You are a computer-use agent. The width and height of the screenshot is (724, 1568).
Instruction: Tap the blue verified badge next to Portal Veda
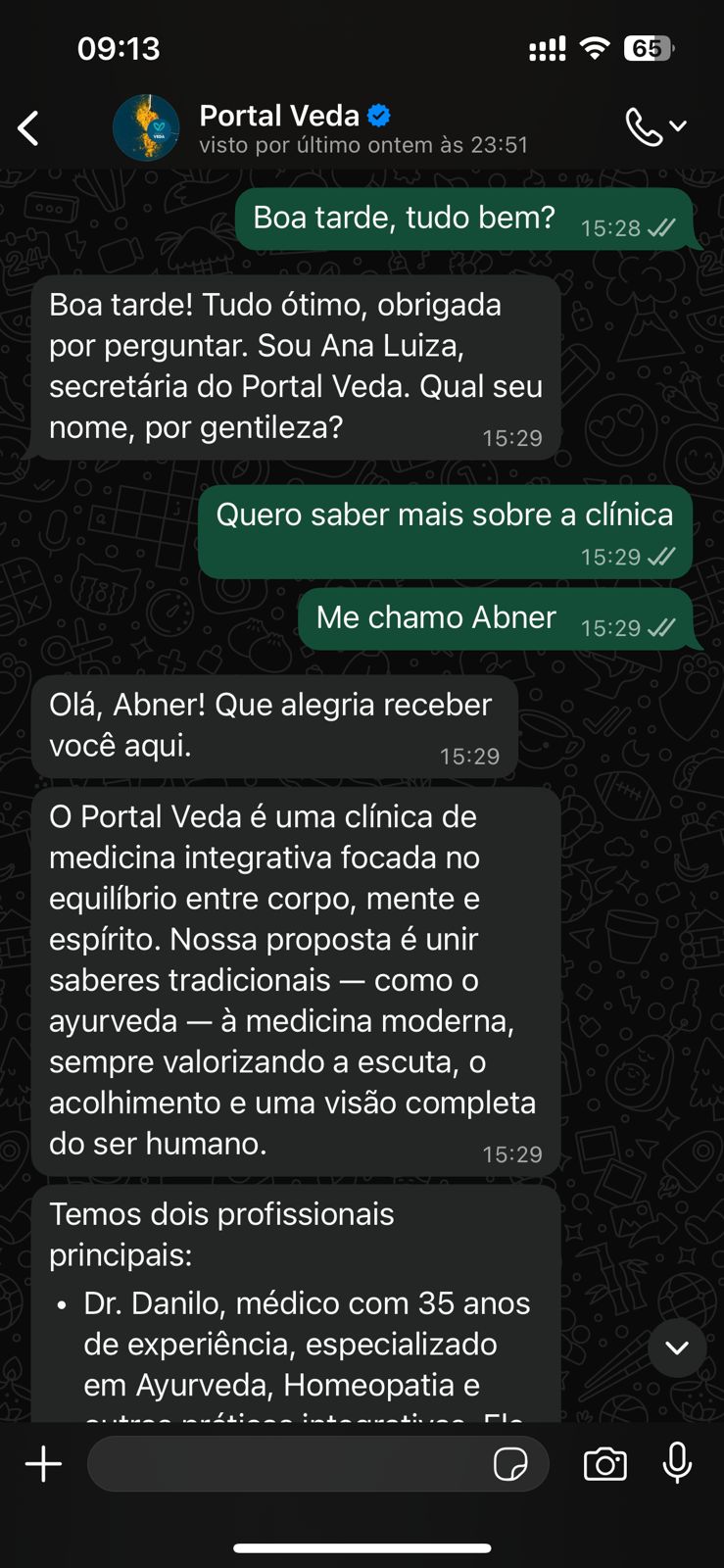[x=379, y=116]
